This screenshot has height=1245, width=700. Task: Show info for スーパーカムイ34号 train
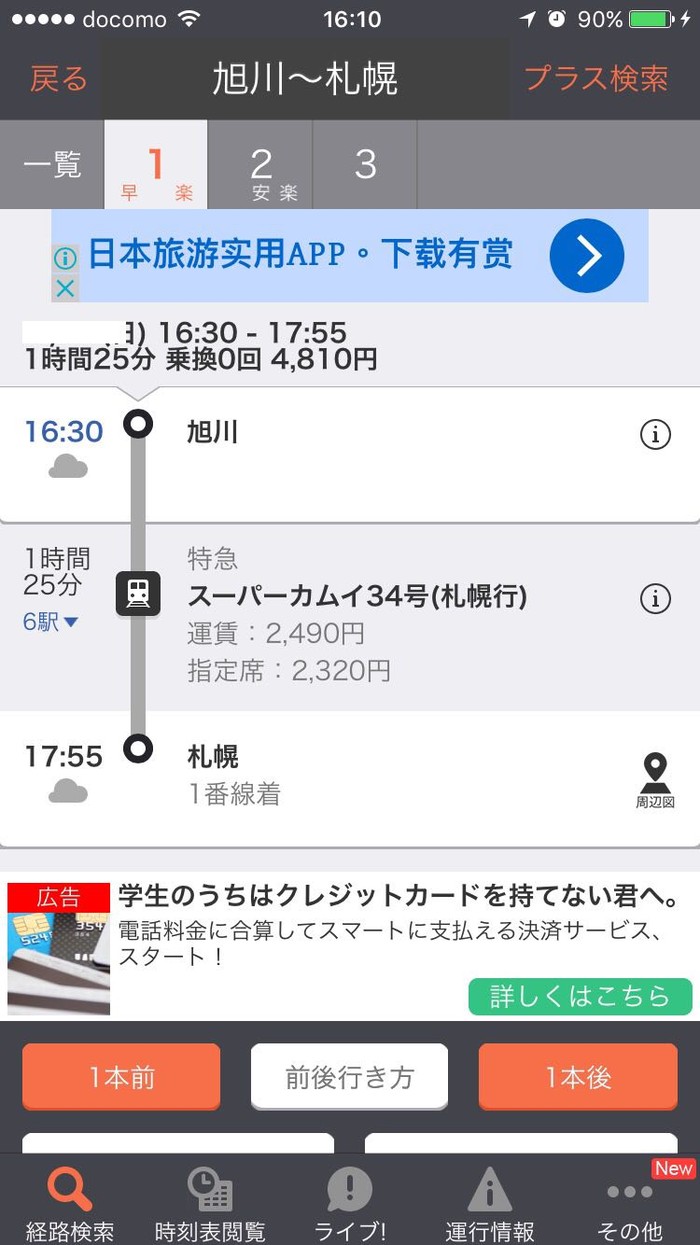(655, 598)
